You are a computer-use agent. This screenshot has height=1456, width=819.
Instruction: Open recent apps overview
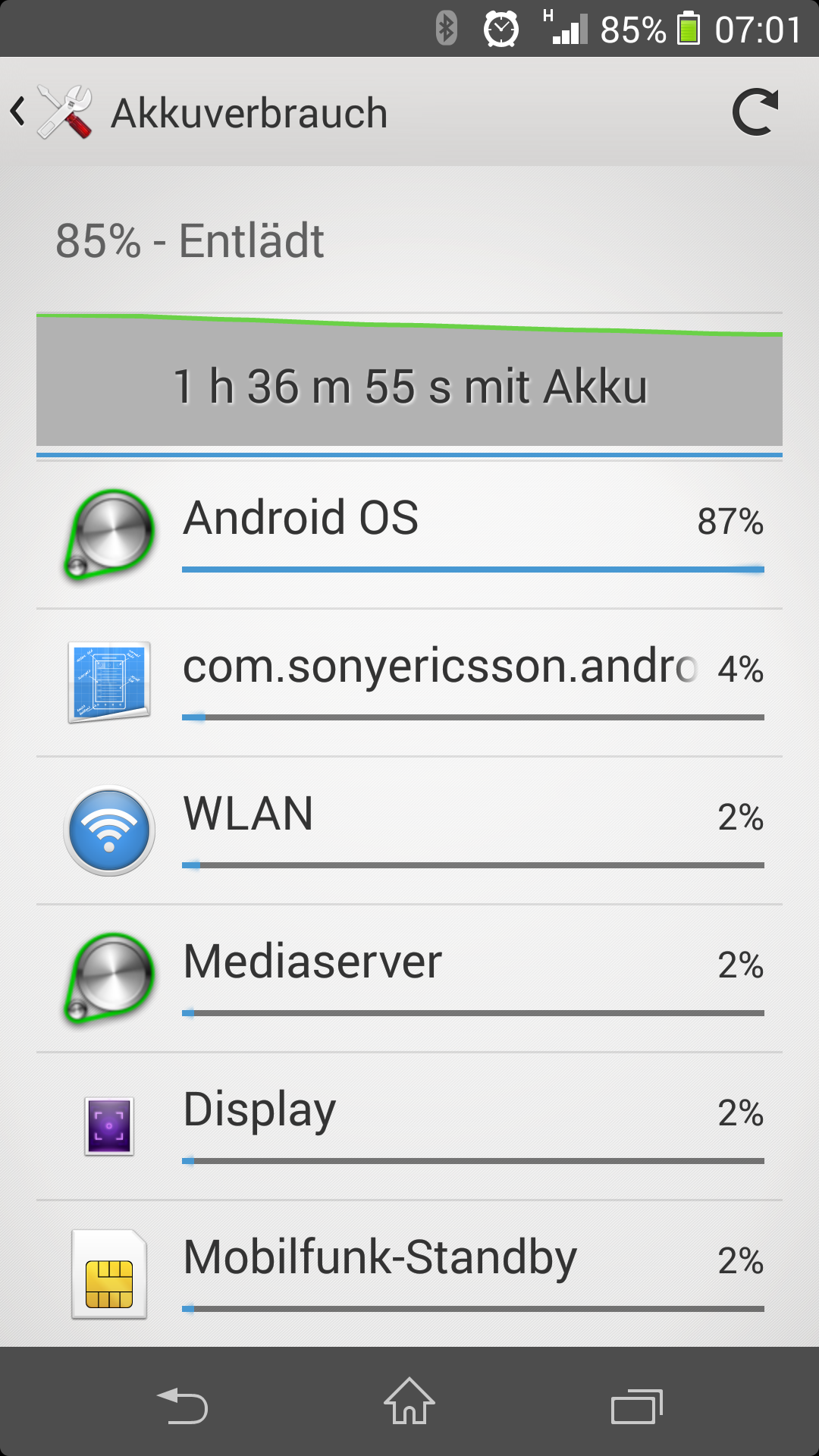(637, 1407)
